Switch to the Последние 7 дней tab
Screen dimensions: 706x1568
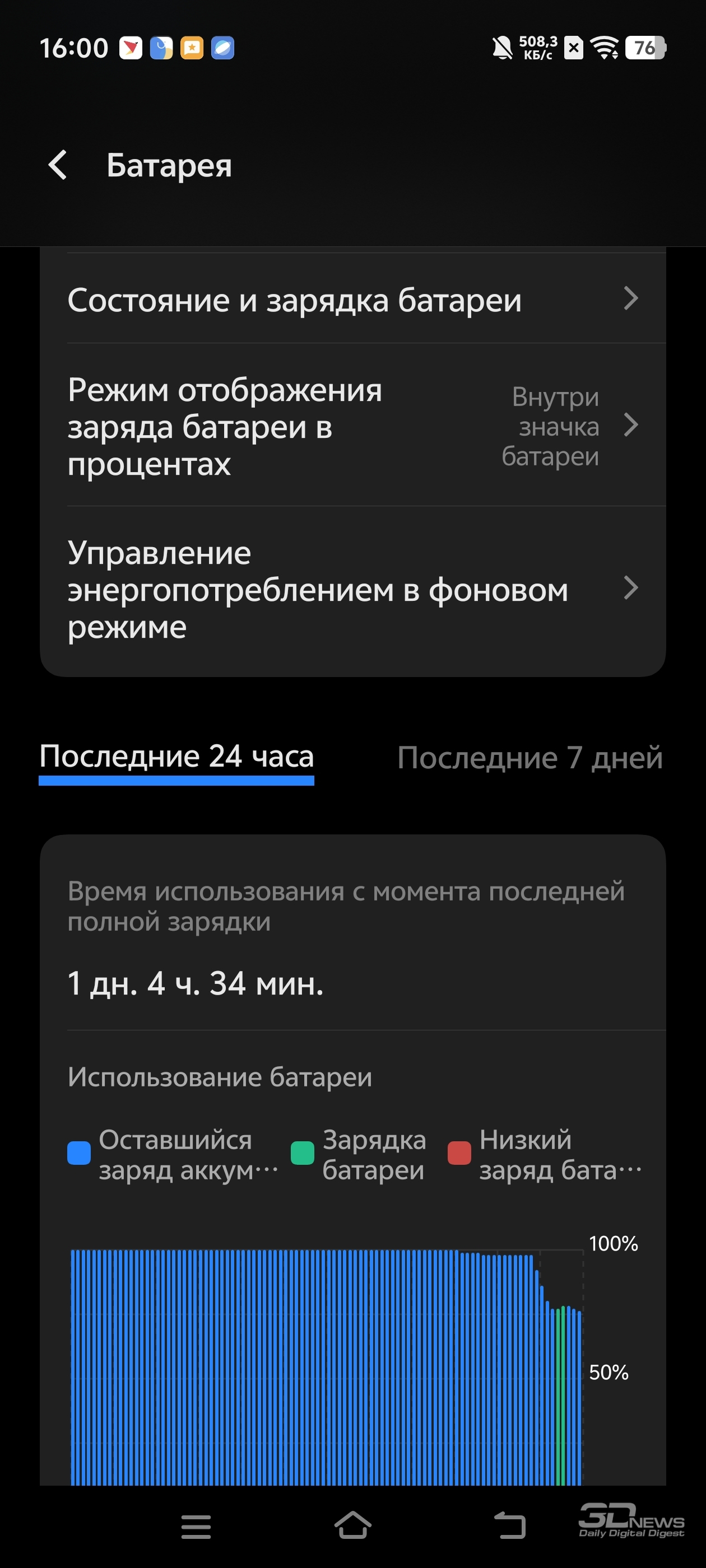(x=530, y=758)
